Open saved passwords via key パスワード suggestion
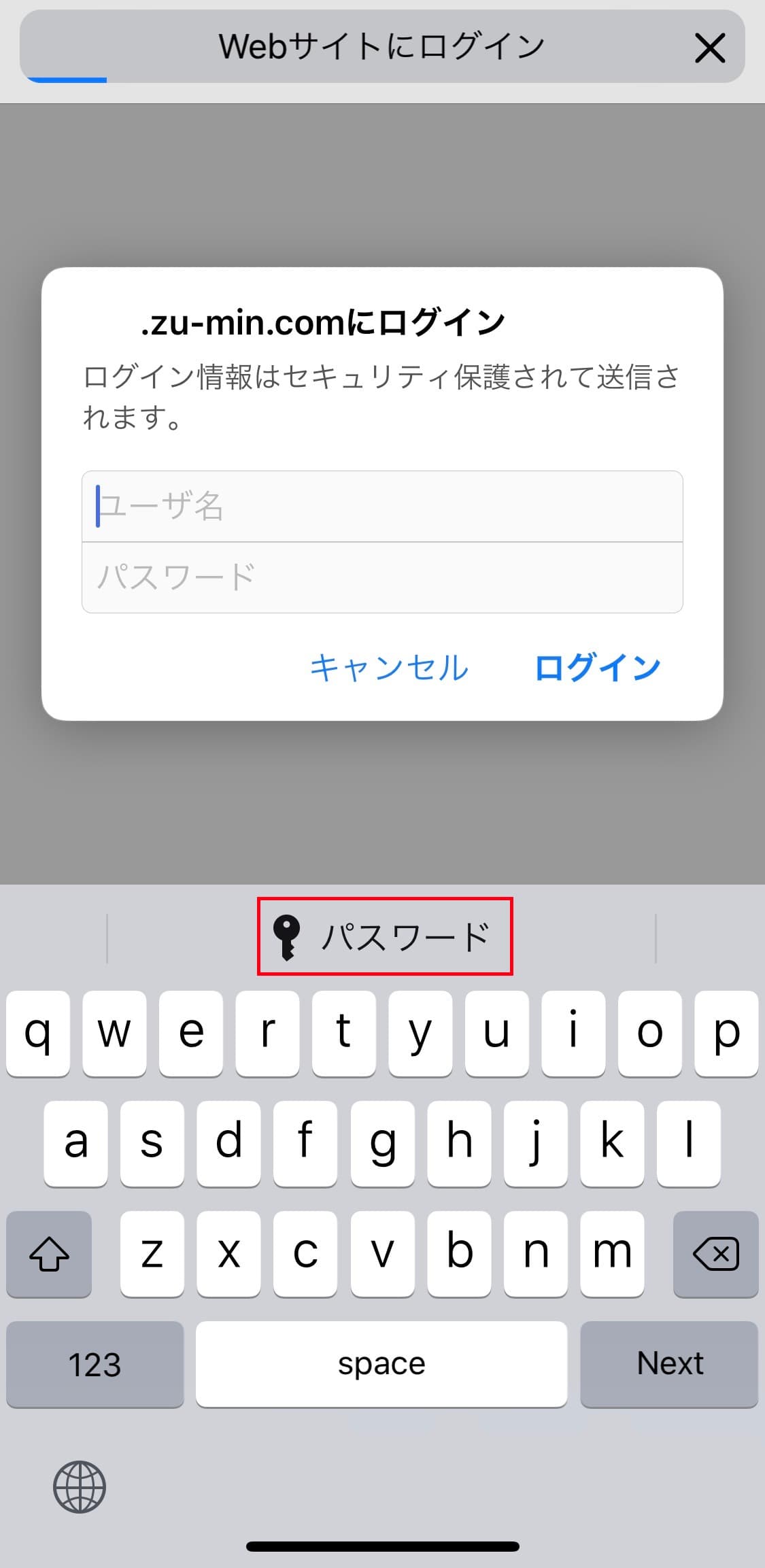Image resolution: width=765 pixels, height=1568 pixels. [x=384, y=936]
